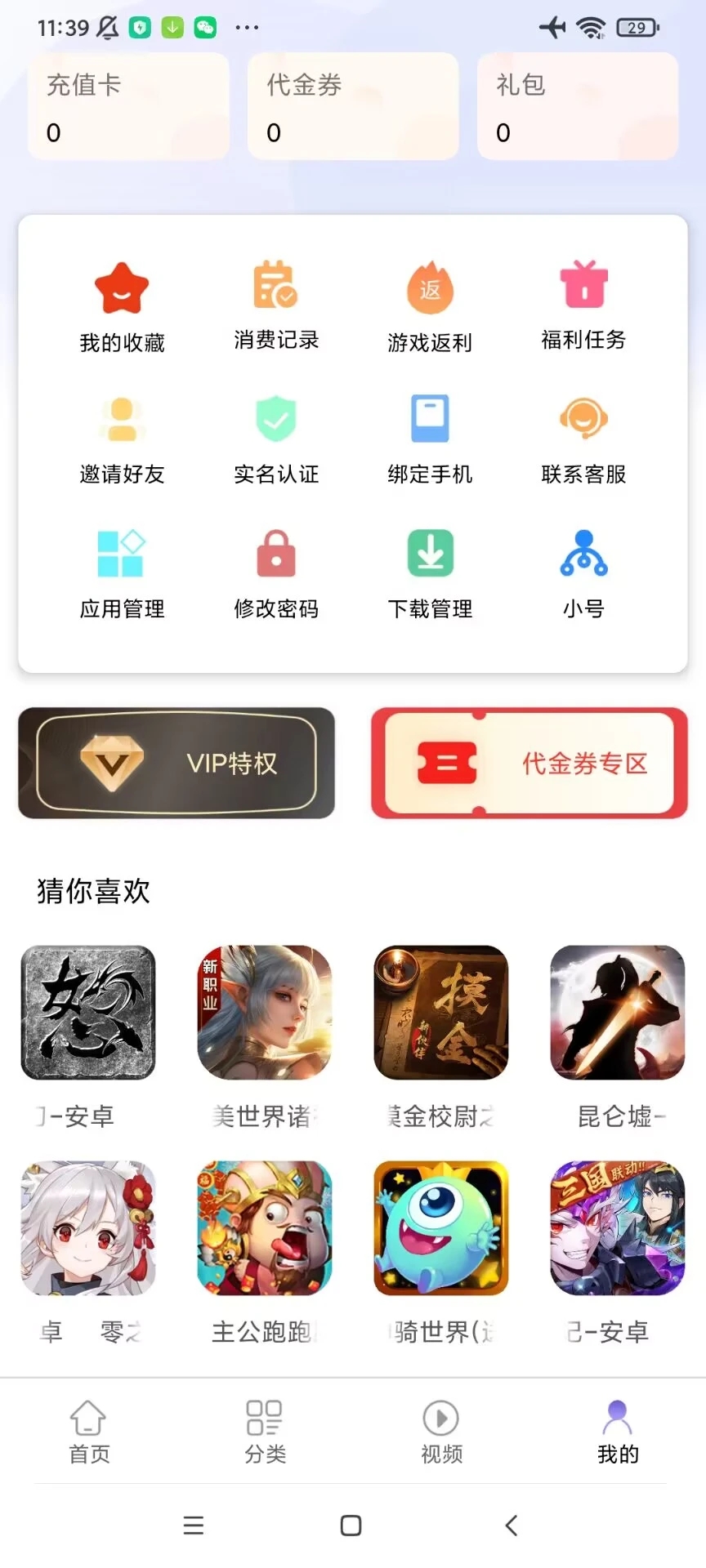Screen dimensions: 706x1568
Task: Switch to the 分类 tab
Action: (x=264, y=1433)
